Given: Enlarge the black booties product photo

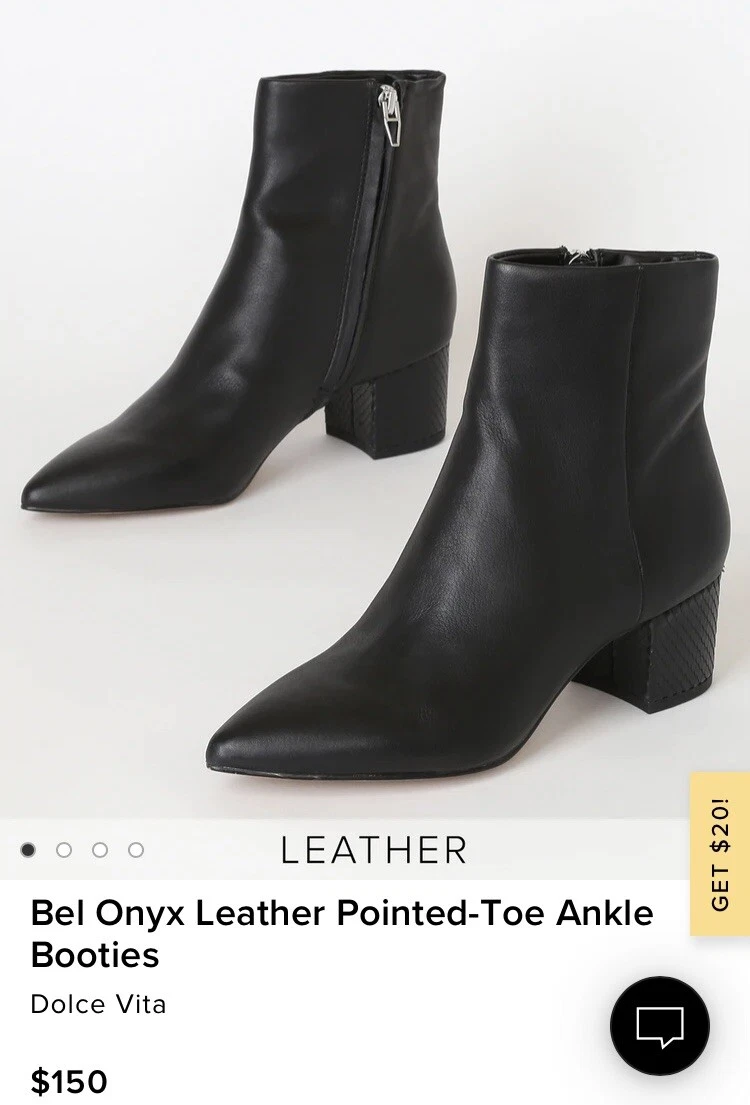Looking at the screenshot, I should click(x=375, y=420).
